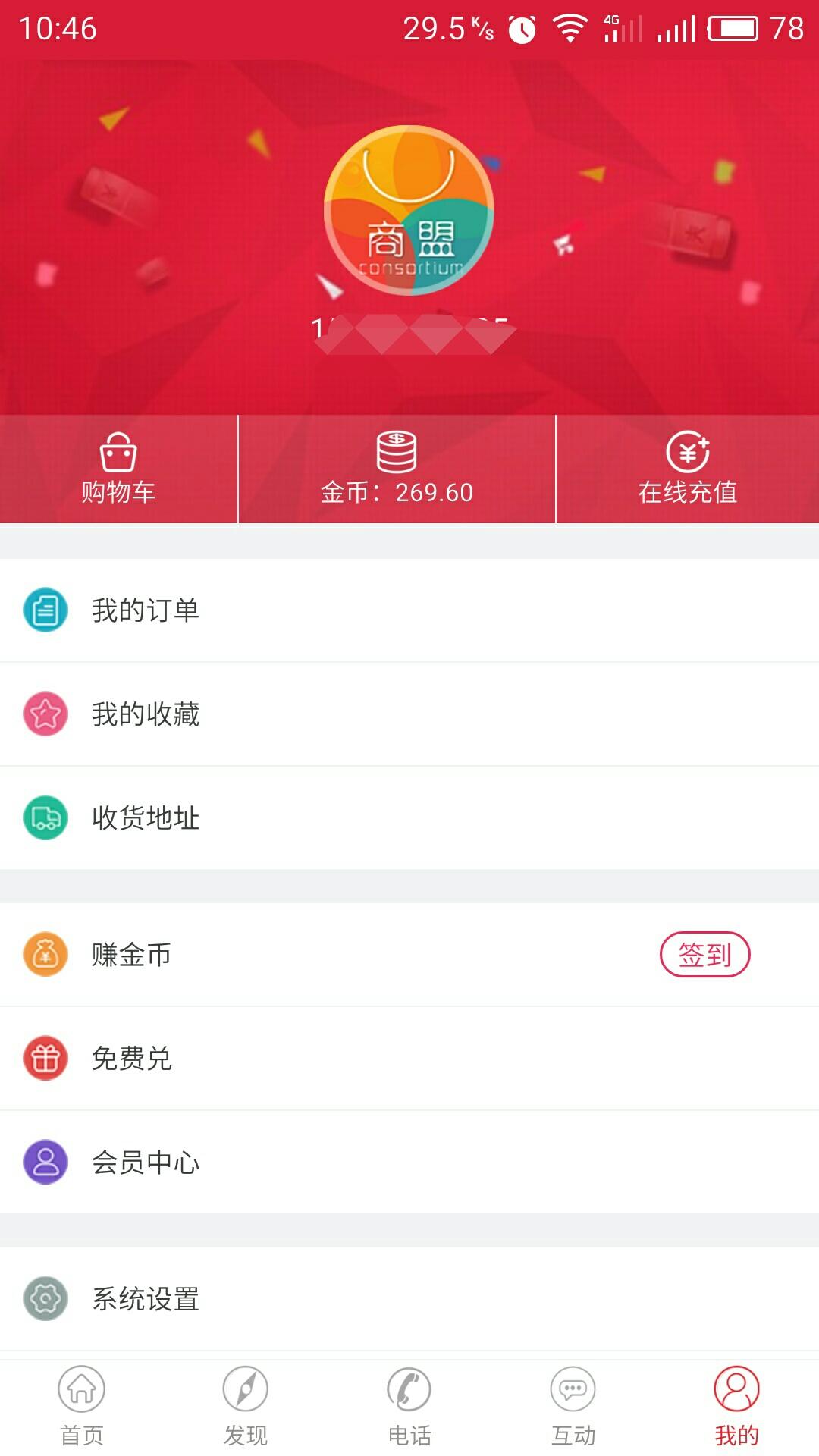
Task: Select the 互动 interaction tab
Action: [x=573, y=1407]
